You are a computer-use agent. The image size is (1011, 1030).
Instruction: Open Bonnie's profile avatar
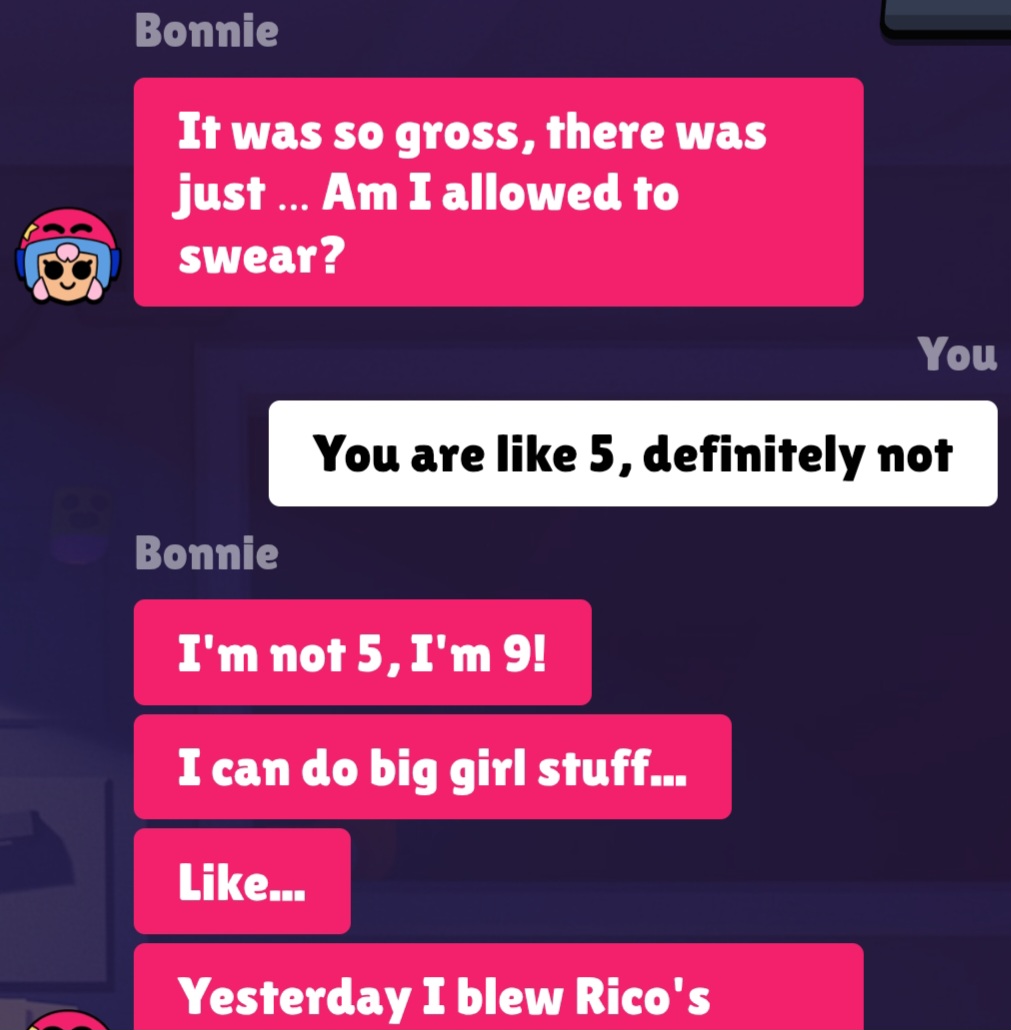(x=68, y=257)
